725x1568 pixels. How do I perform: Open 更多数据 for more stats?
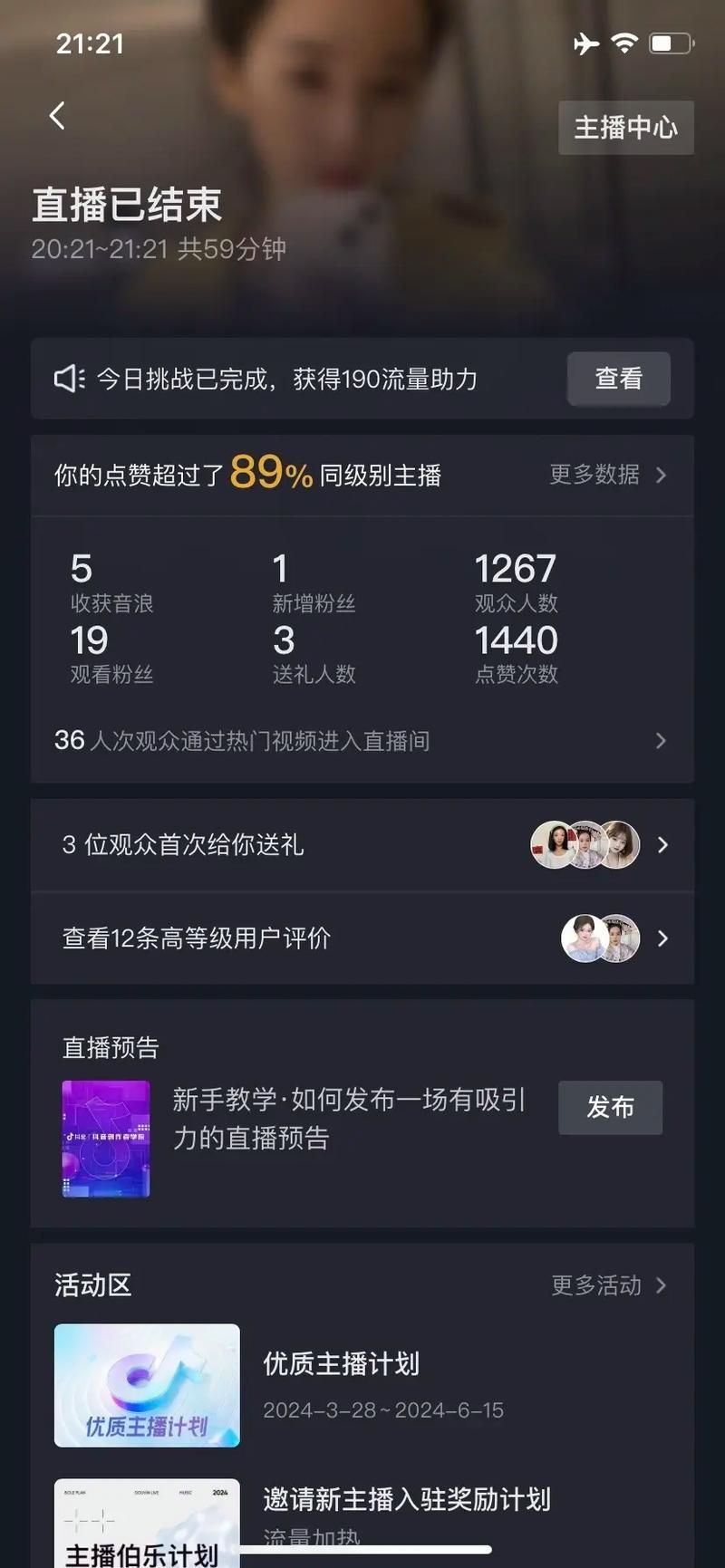(x=607, y=475)
